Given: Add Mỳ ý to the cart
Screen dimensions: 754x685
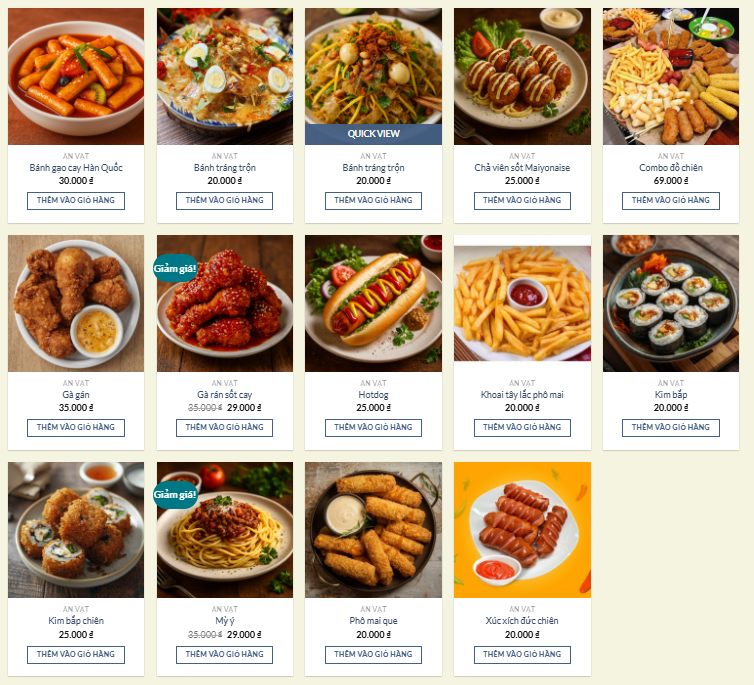Looking at the screenshot, I should (x=224, y=655).
